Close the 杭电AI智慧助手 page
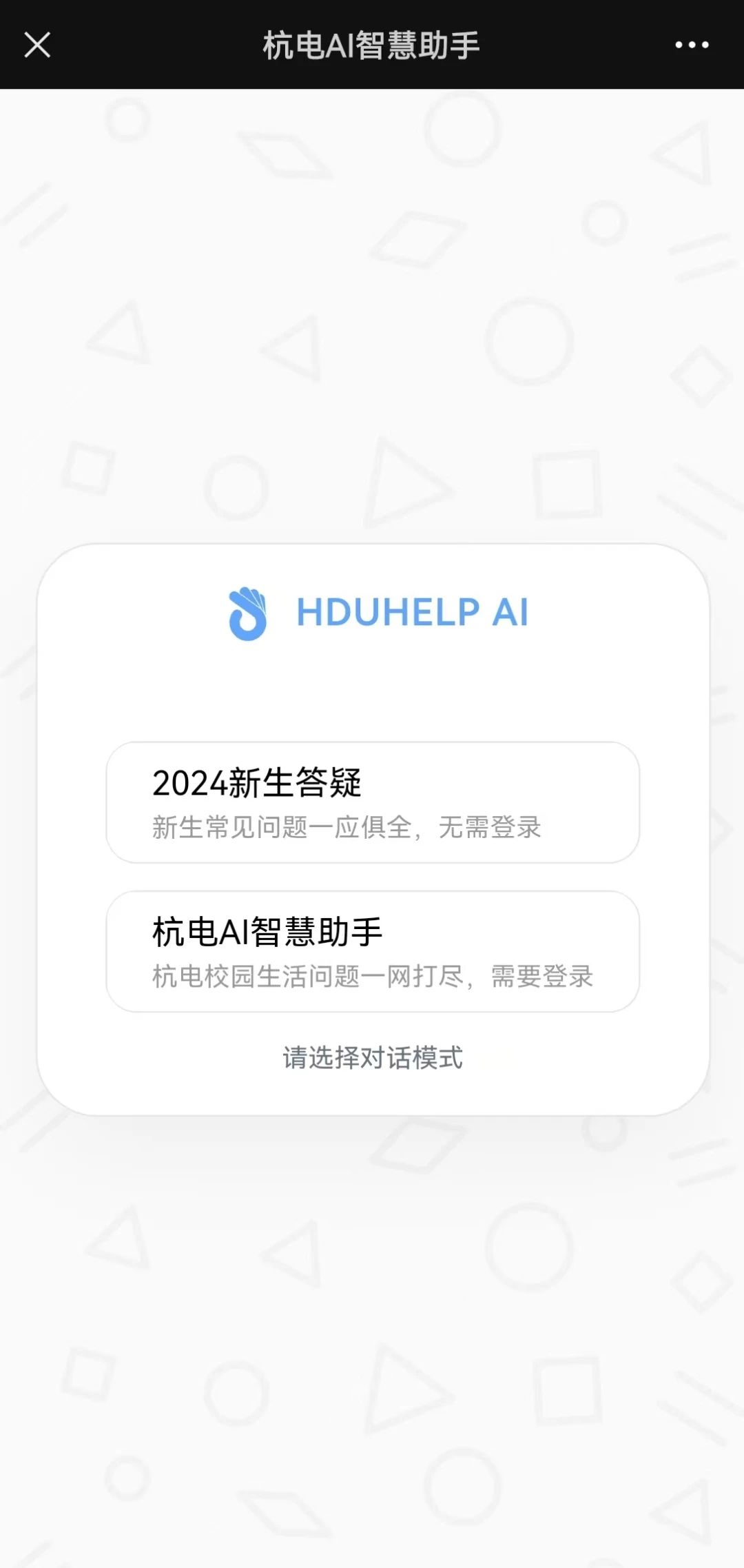This screenshot has height=1568, width=744. [x=37, y=45]
